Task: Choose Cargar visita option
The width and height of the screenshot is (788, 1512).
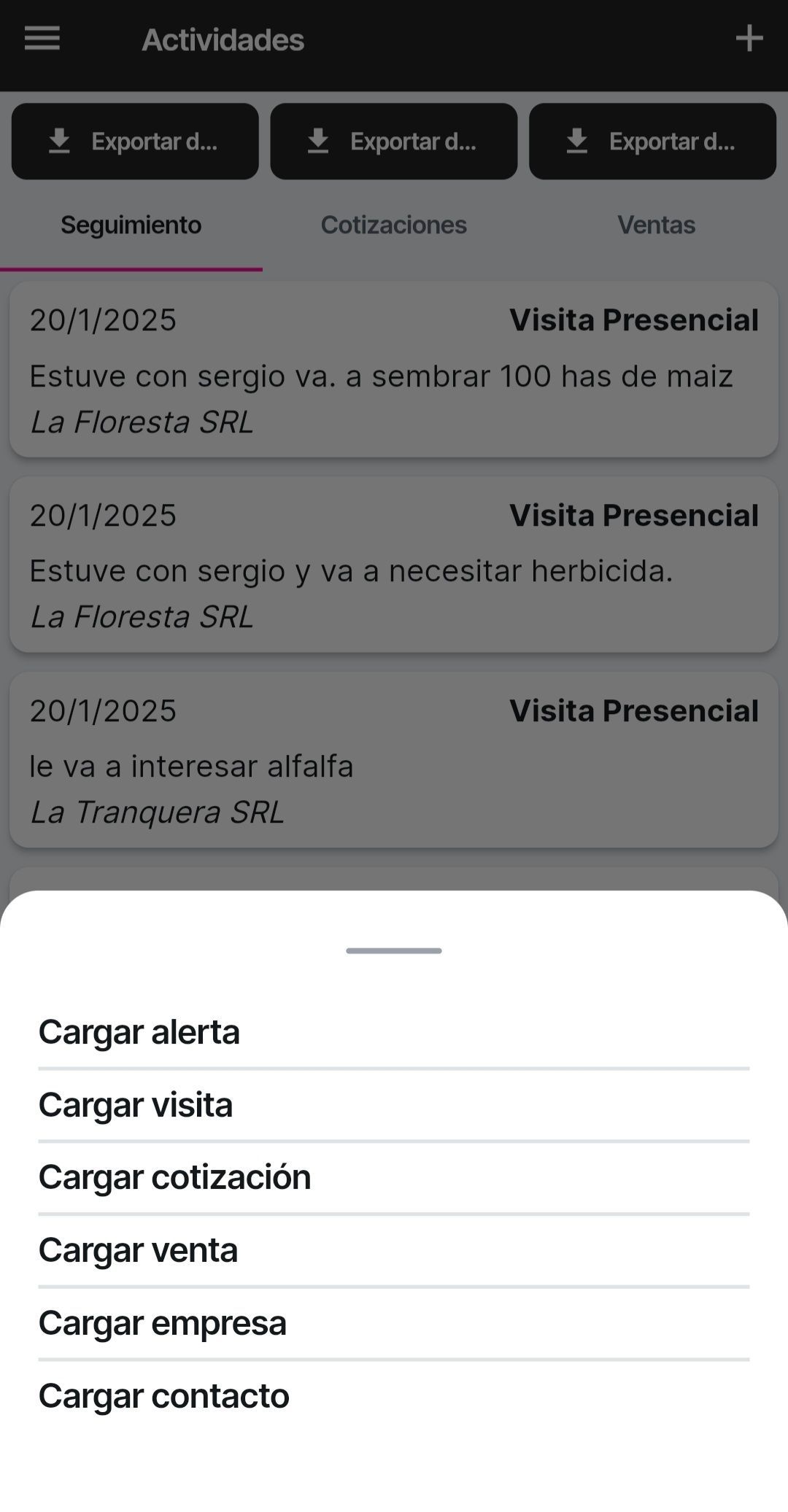Action: [x=393, y=1105]
